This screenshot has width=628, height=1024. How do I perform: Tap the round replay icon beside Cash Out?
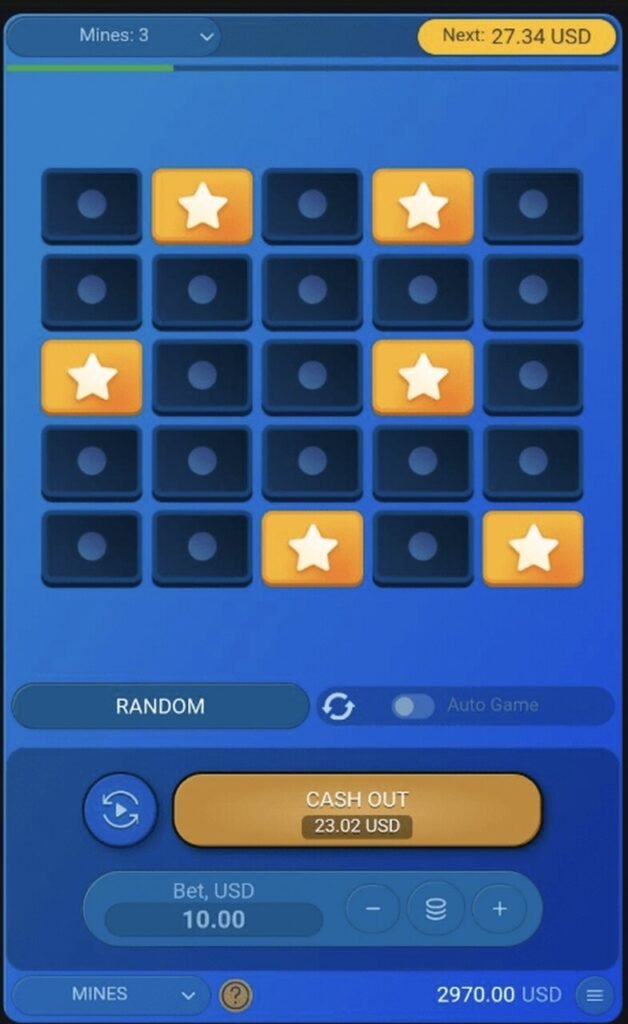pos(120,810)
